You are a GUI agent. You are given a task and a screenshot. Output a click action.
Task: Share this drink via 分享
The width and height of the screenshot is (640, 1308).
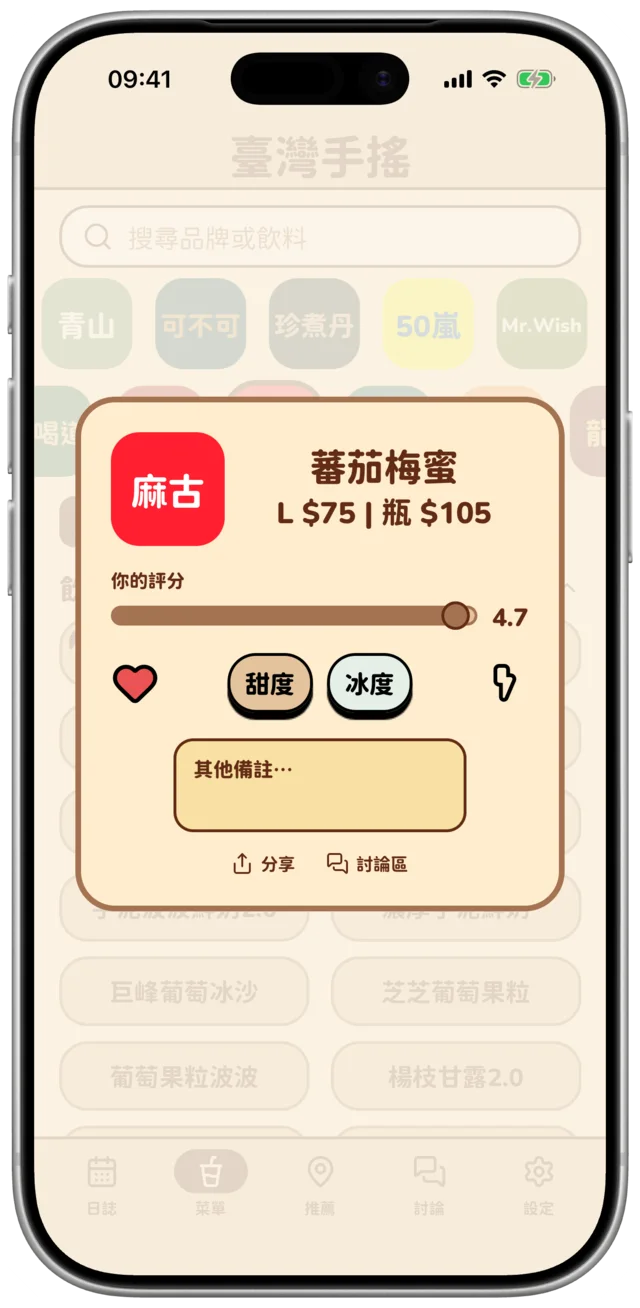click(264, 864)
